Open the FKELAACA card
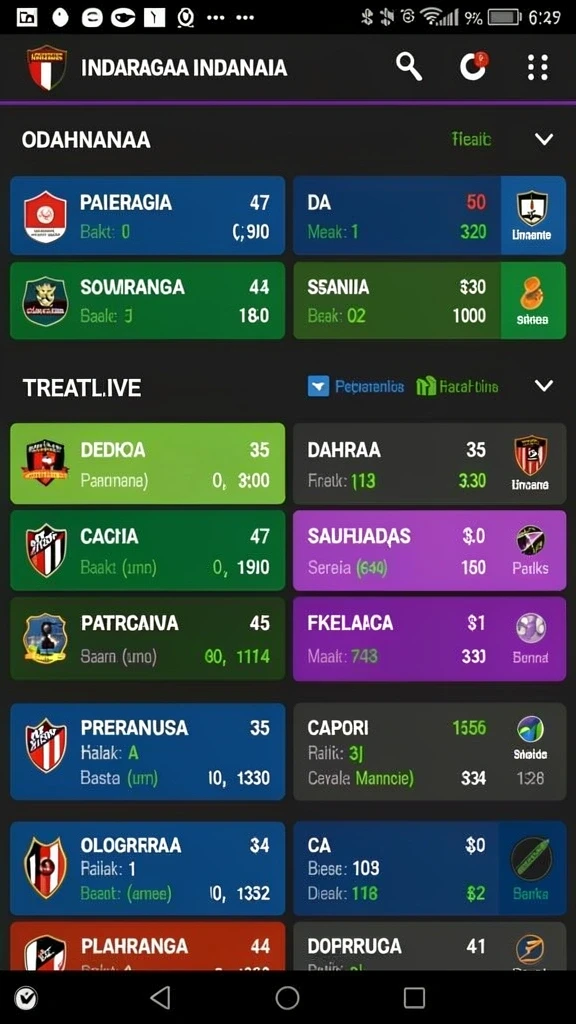This screenshot has height=1024, width=576. (430, 639)
